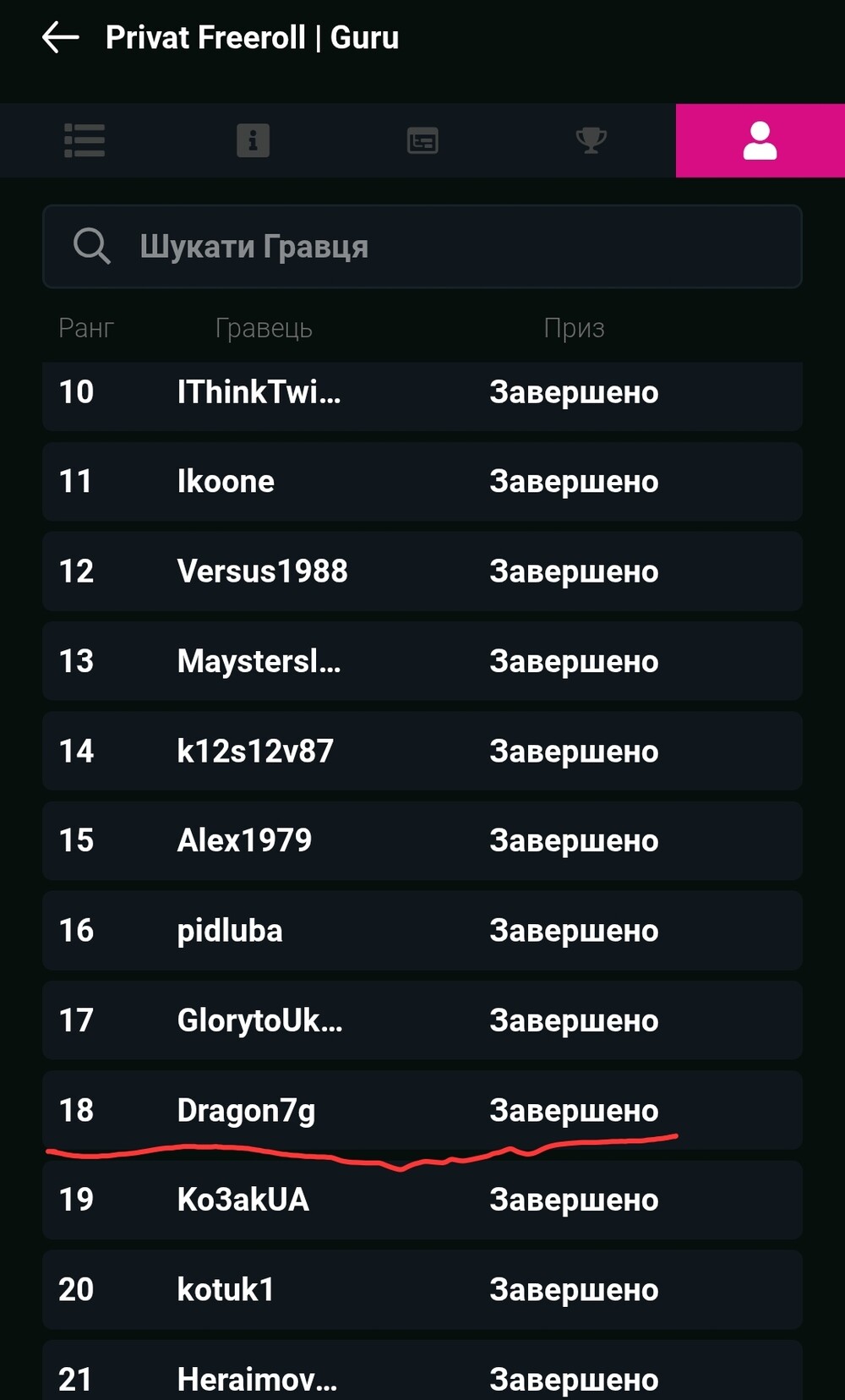The height and width of the screenshot is (1400, 845).
Task: Switch to the list view tab
Action: point(84,140)
